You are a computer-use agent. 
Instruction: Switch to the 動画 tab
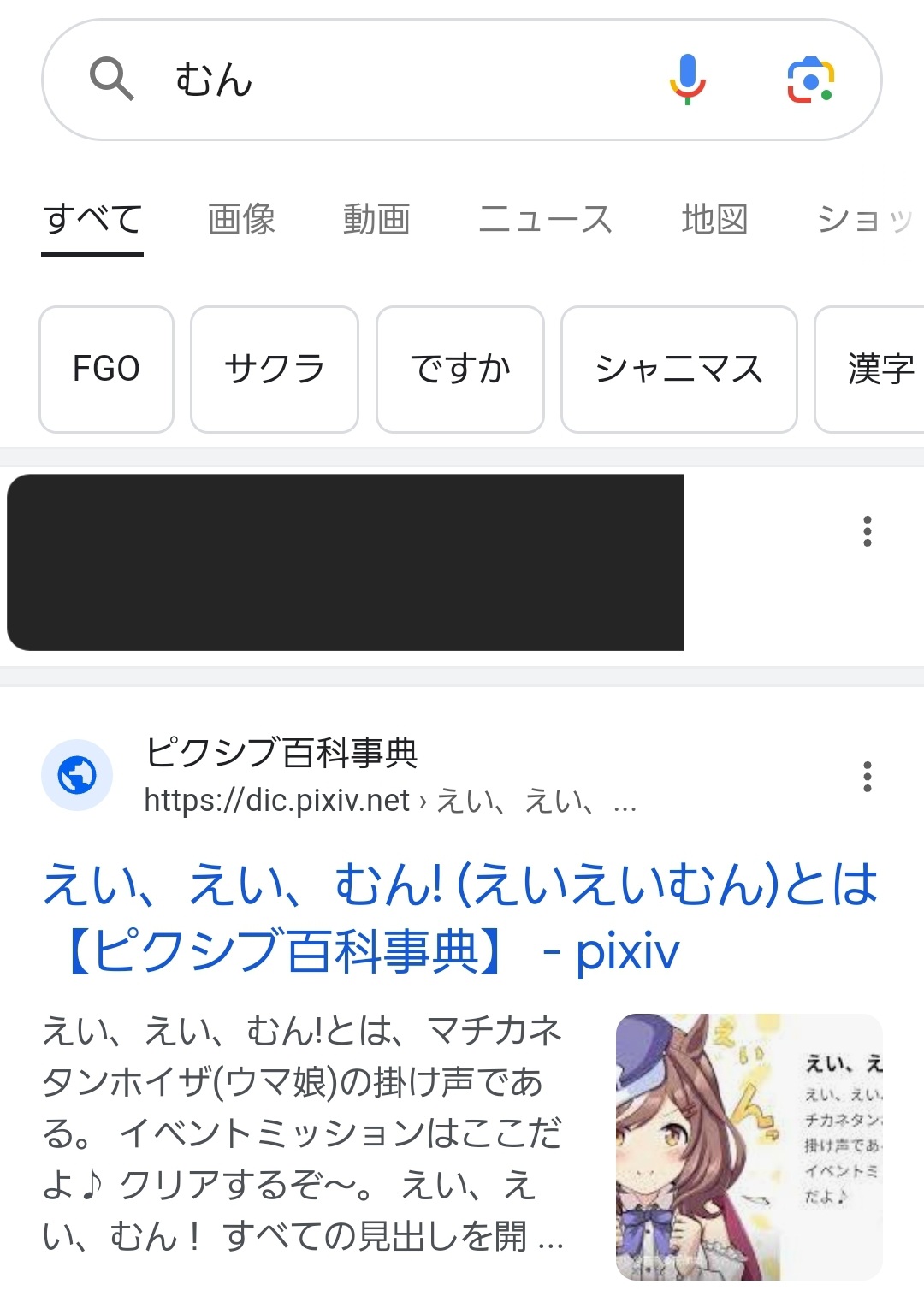(x=376, y=219)
